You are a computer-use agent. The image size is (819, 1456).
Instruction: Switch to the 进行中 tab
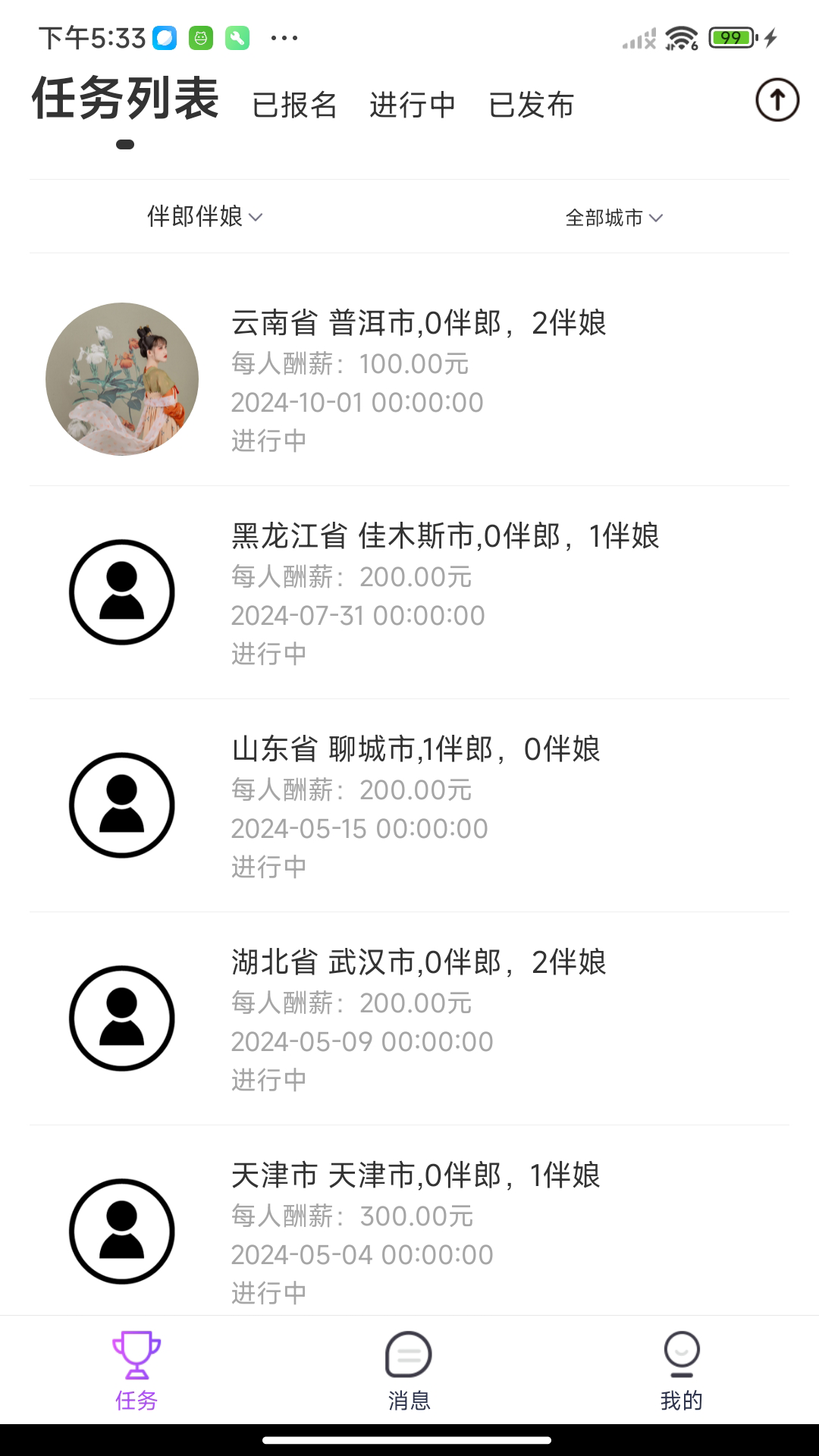click(x=413, y=105)
